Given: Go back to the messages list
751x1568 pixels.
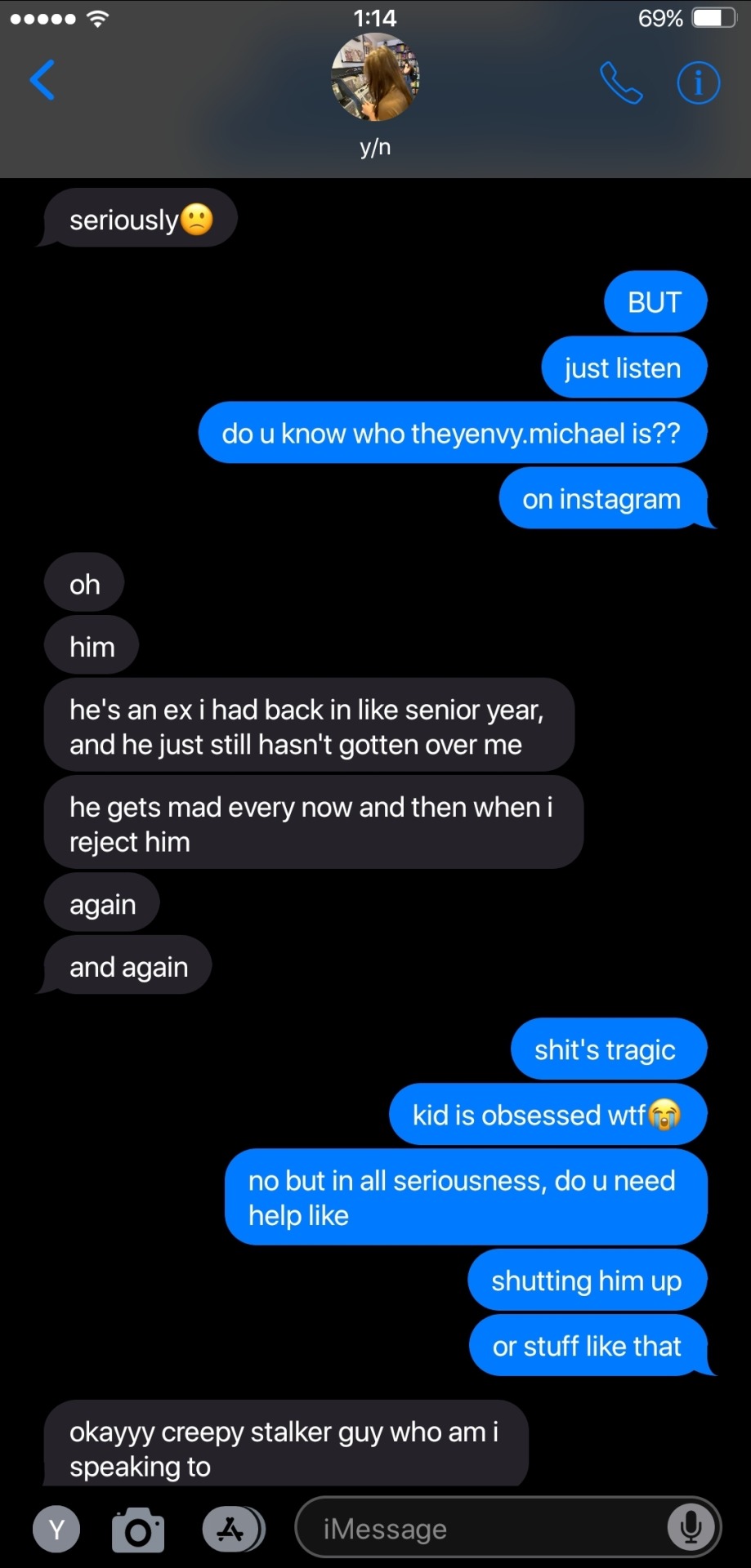Looking at the screenshot, I should point(42,80).
